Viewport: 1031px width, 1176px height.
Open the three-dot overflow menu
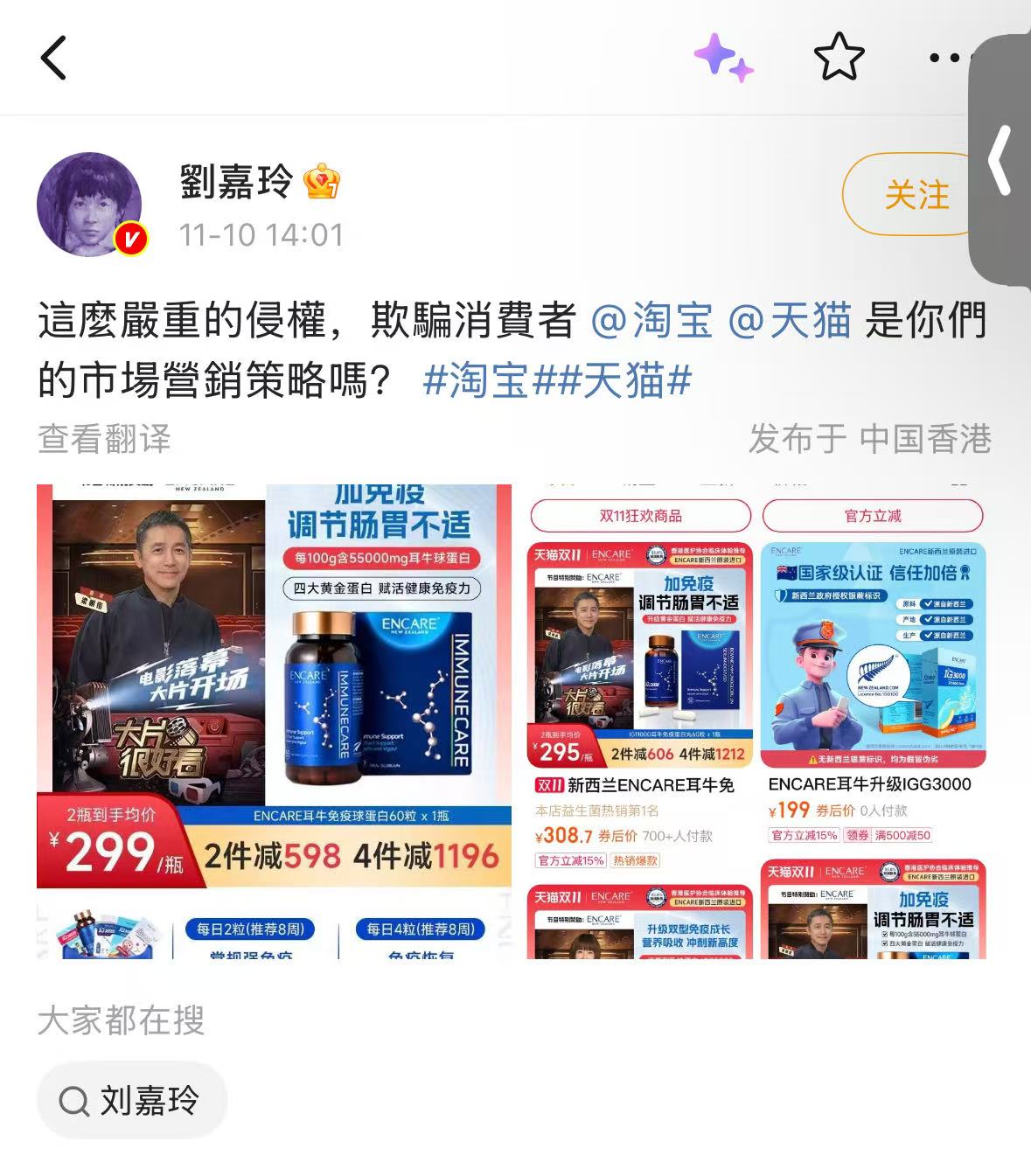(946, 59)
